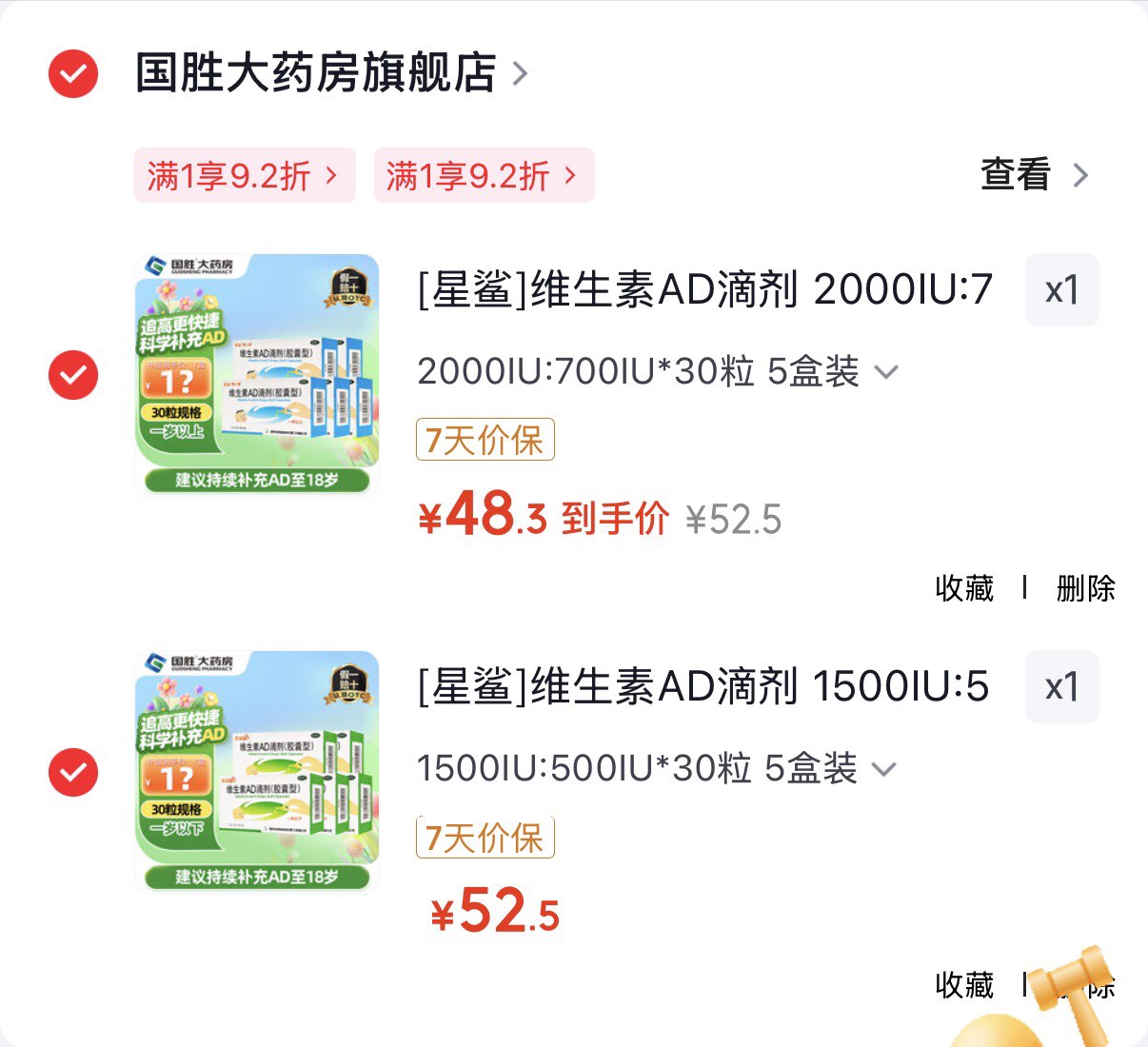Image resolution: width=1148 pixels, height=1047 pixels.
Task: Open the 1500IU 维生素AD滴剂 product image
Action: (x=257, y=772)
